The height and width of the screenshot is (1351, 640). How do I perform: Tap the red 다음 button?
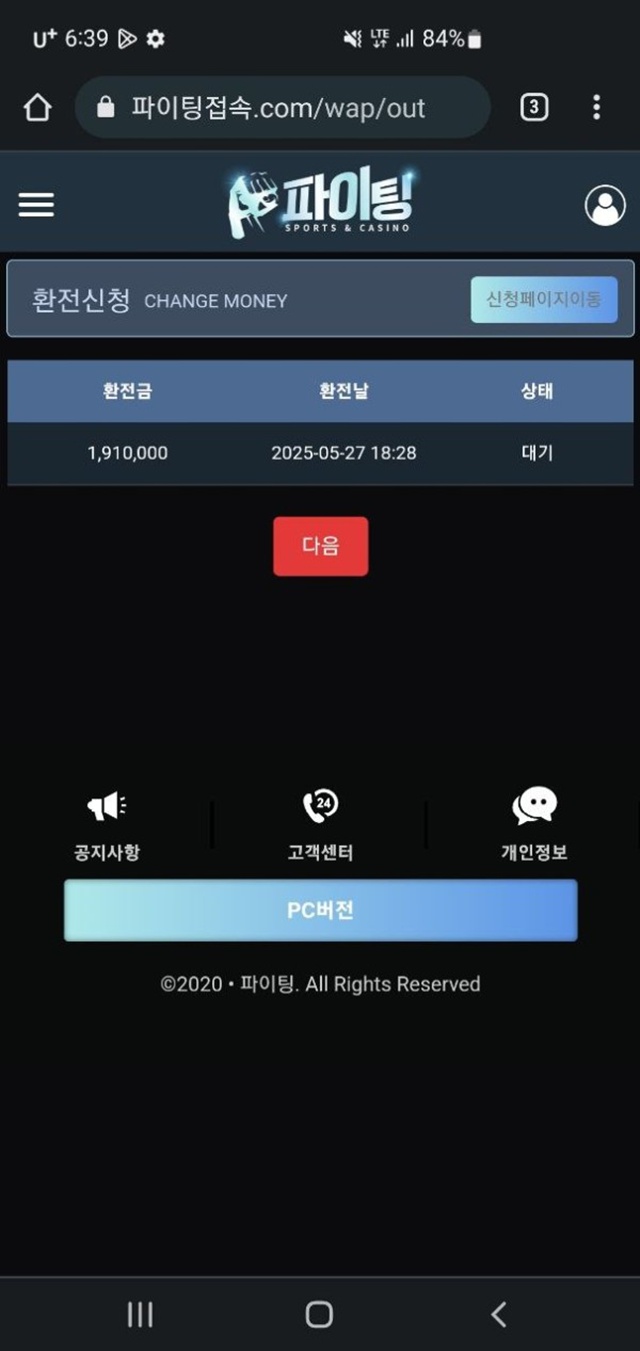(320, 546)
